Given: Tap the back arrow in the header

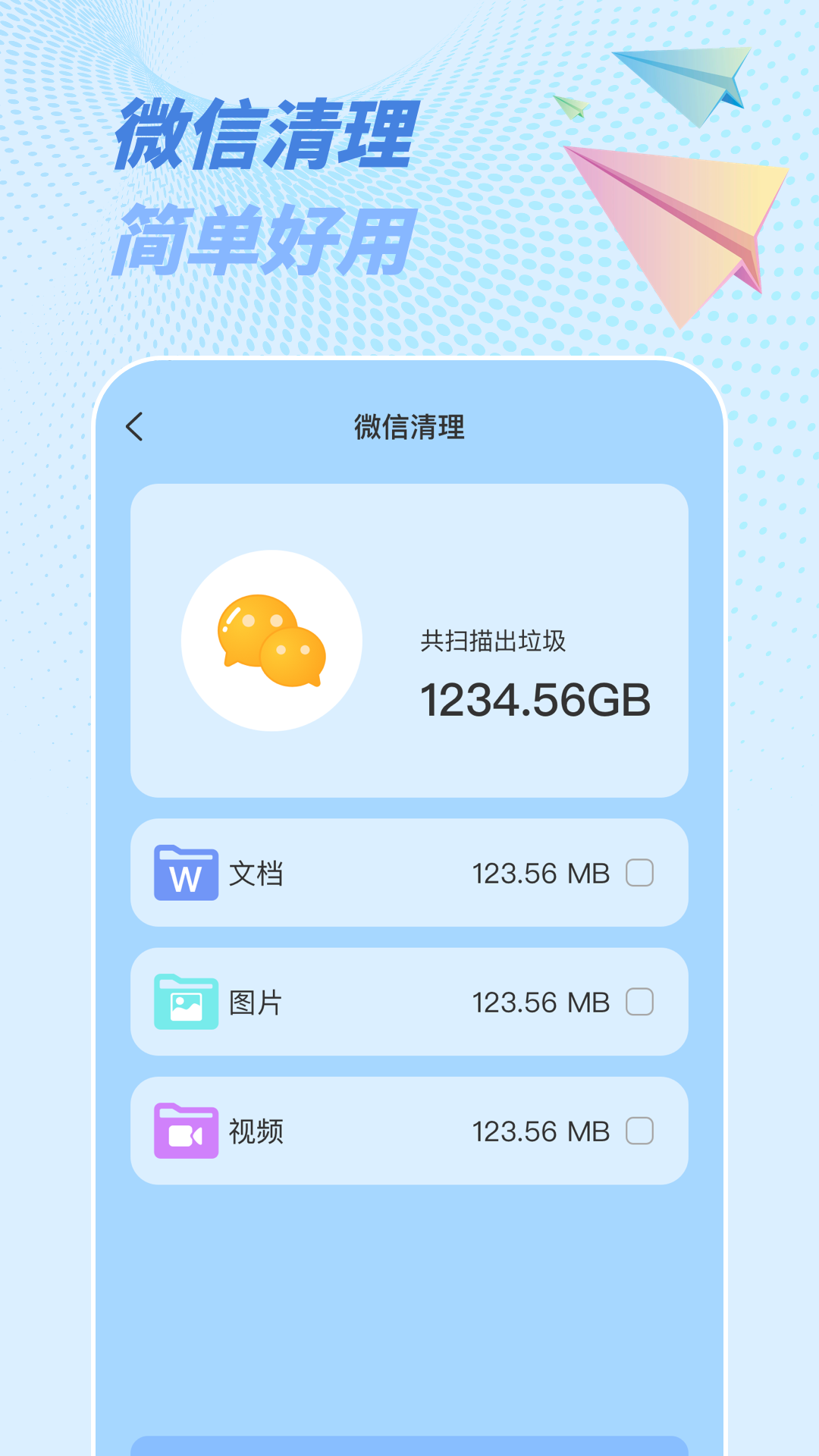Looking at the screenshot, I should [x=136, y=427].
